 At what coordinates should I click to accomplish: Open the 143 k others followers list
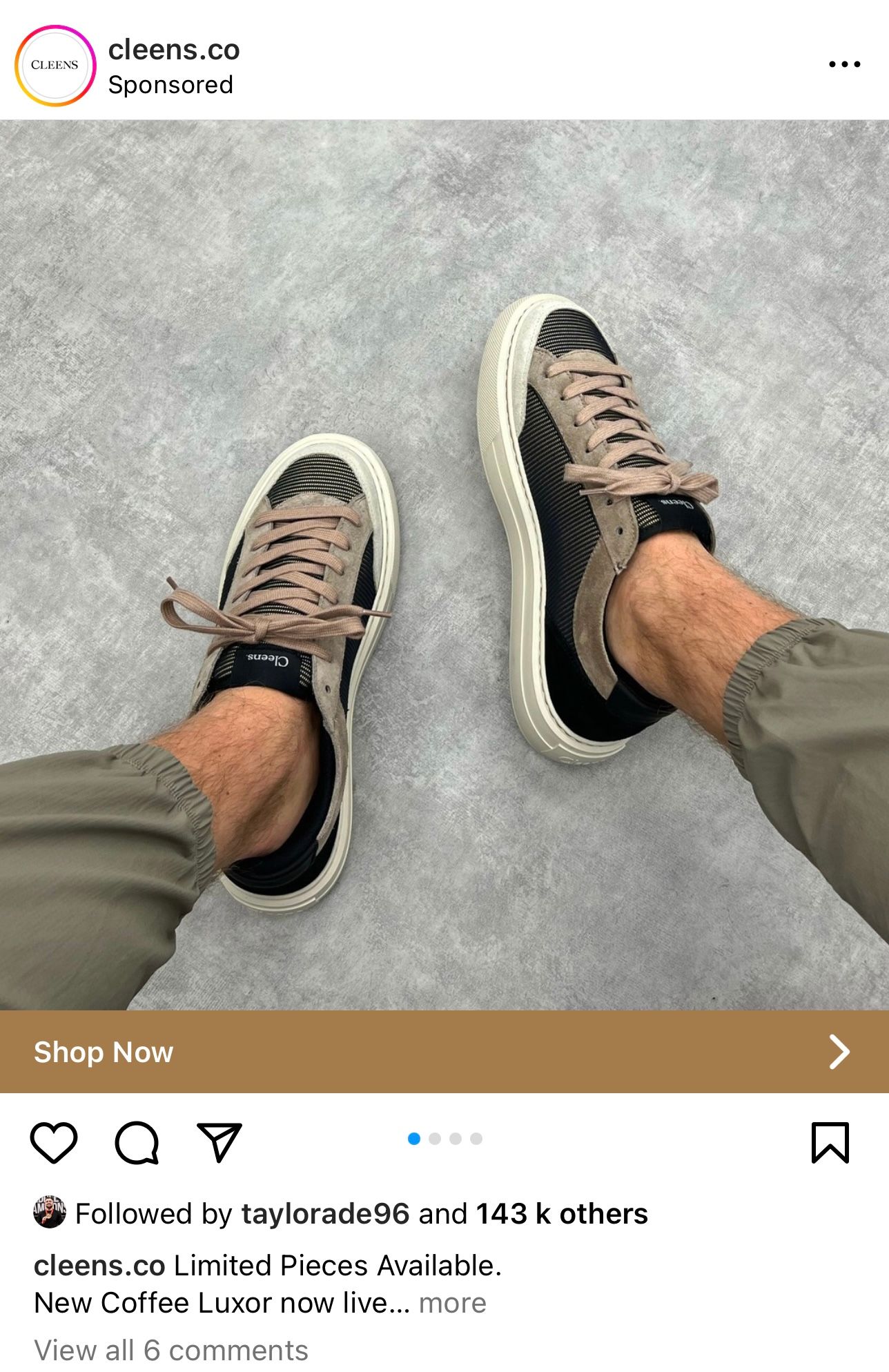(562, 1214)
